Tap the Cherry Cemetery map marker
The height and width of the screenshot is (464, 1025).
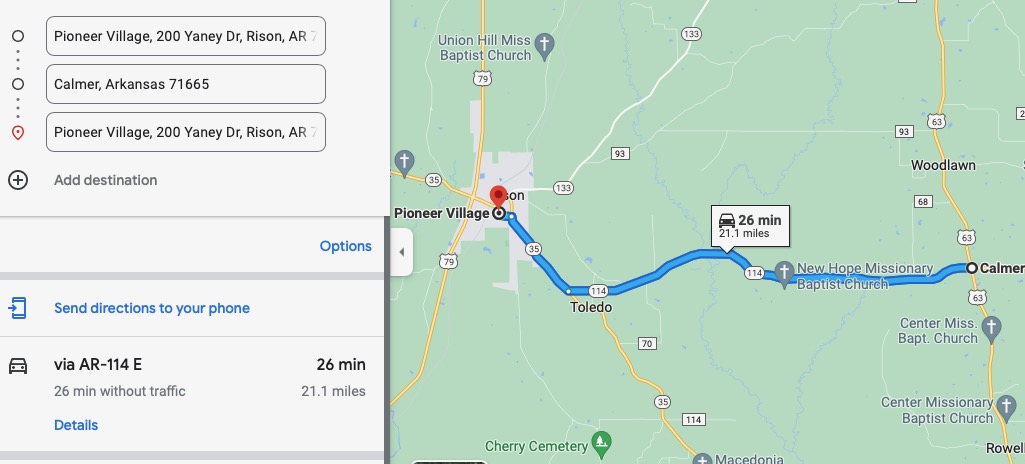(600, 440)
